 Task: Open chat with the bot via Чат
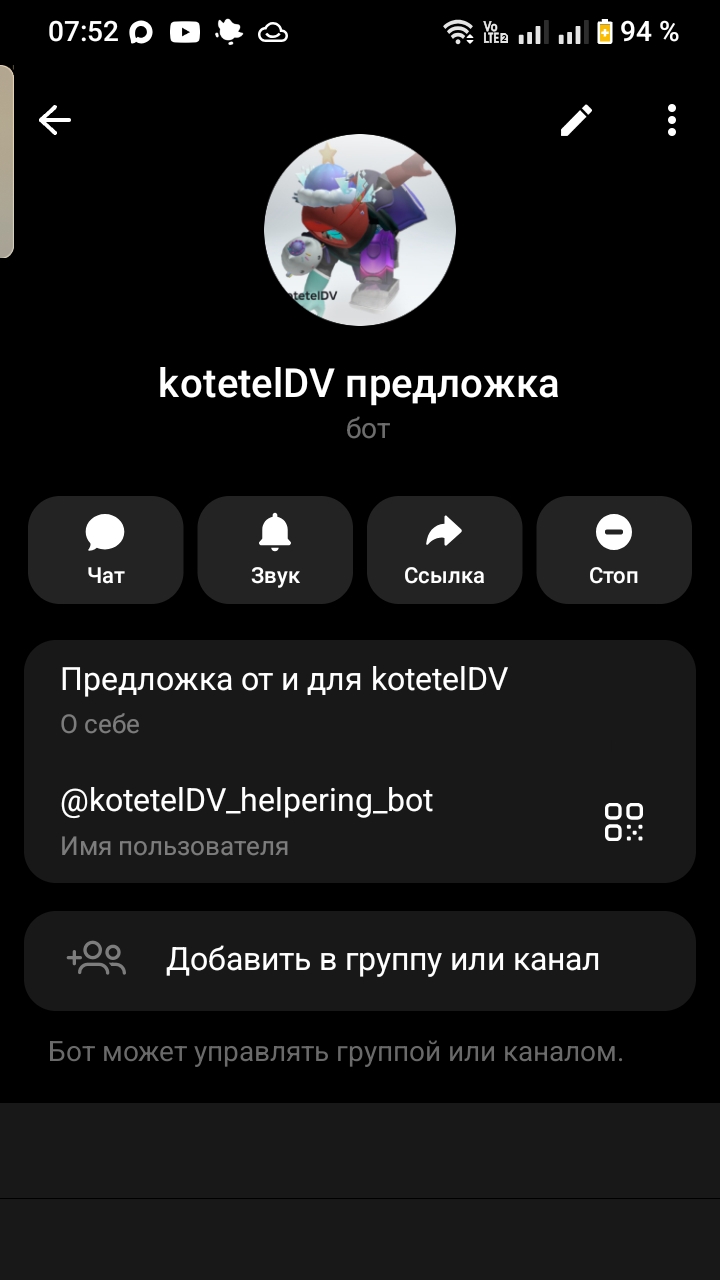tap(106, 550)
